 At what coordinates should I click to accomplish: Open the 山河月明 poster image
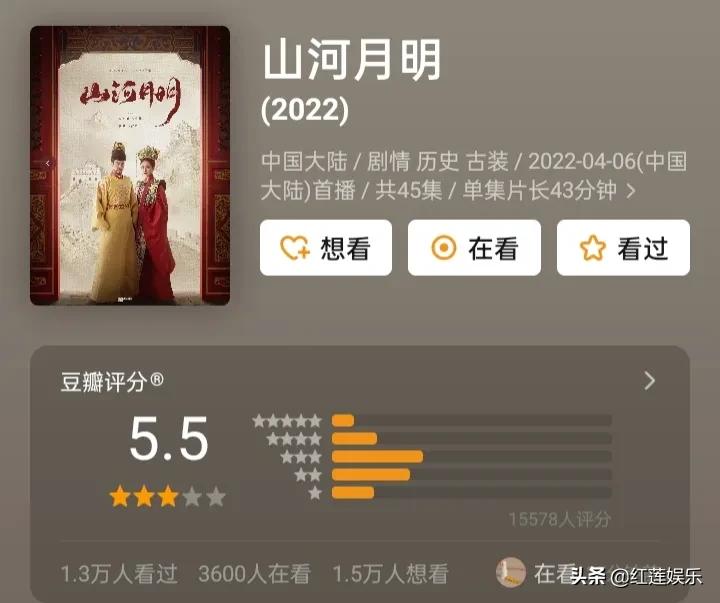[130, 166]
